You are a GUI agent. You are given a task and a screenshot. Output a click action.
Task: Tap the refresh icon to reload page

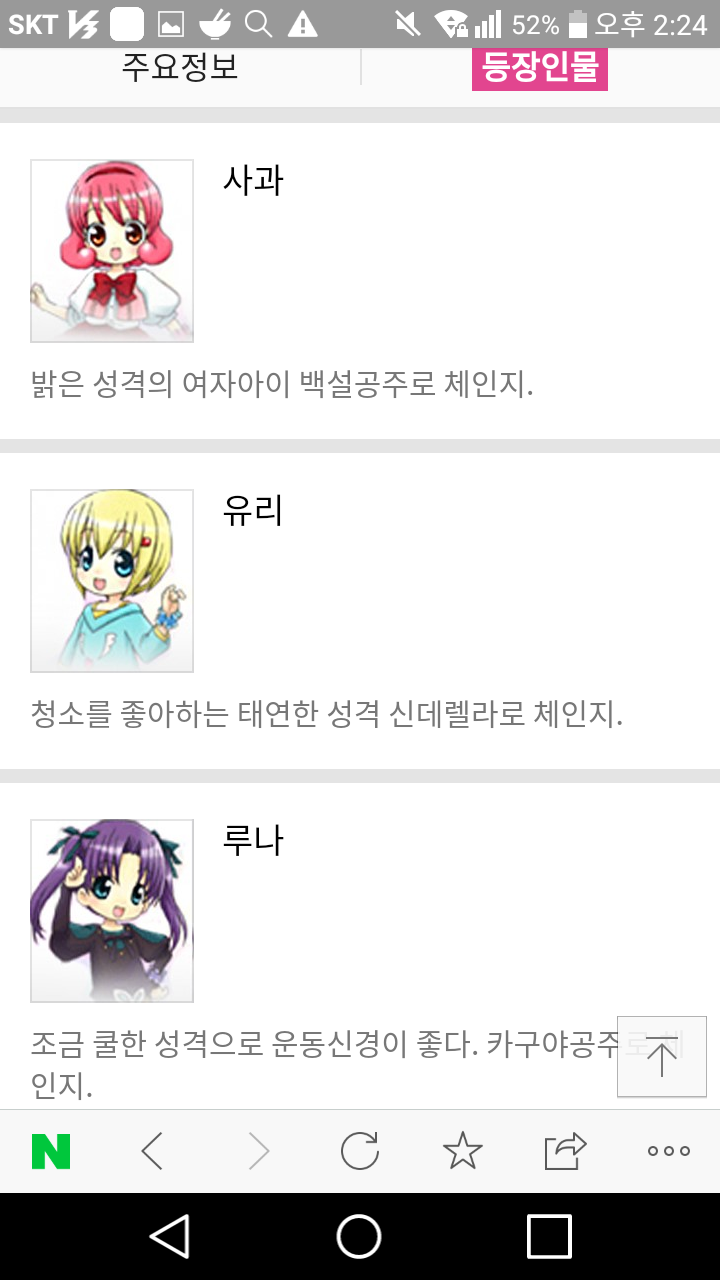(x=360, y=1151)
